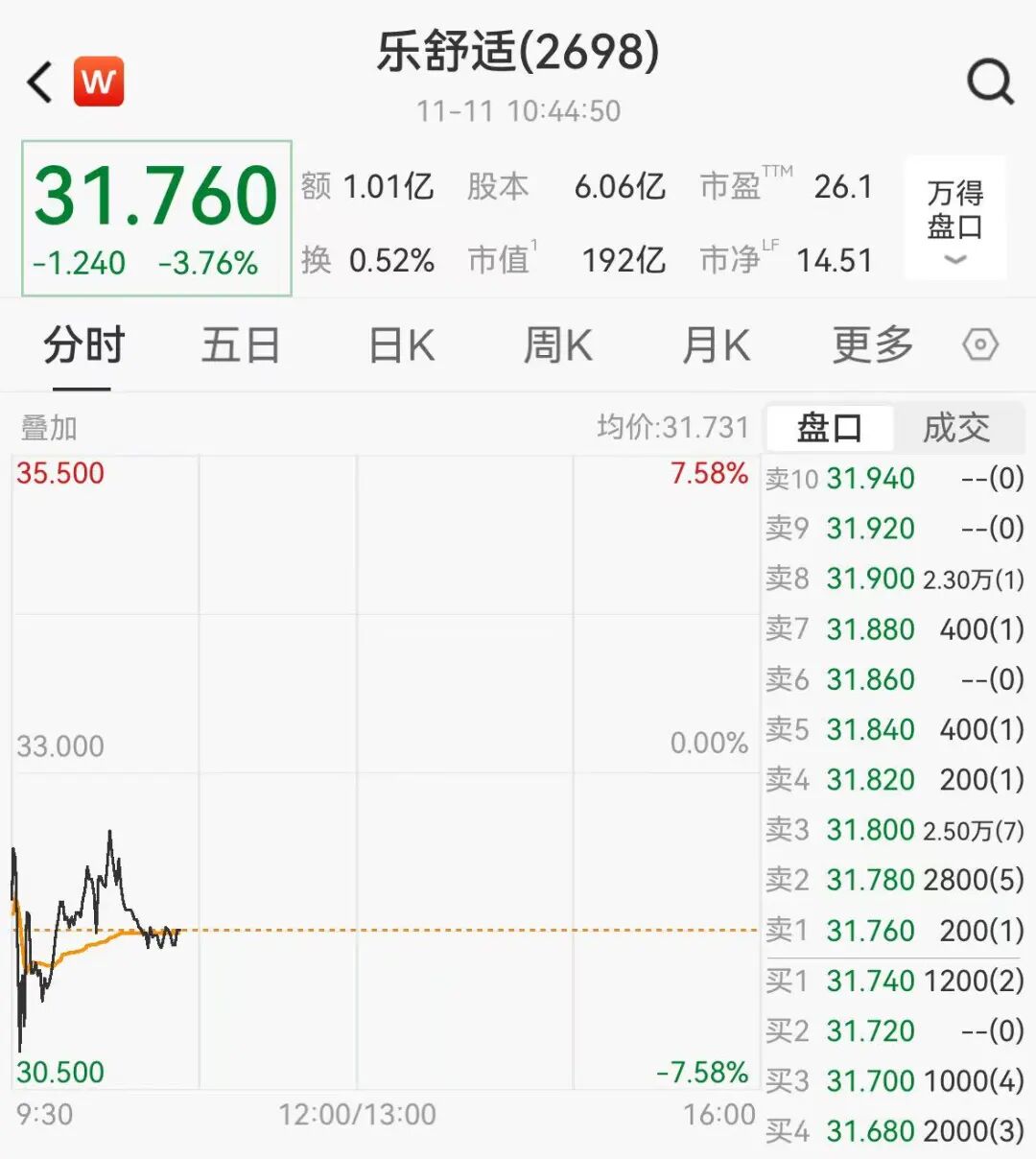
Task: Go back using the arrow icon
Action: coord(40,83)
